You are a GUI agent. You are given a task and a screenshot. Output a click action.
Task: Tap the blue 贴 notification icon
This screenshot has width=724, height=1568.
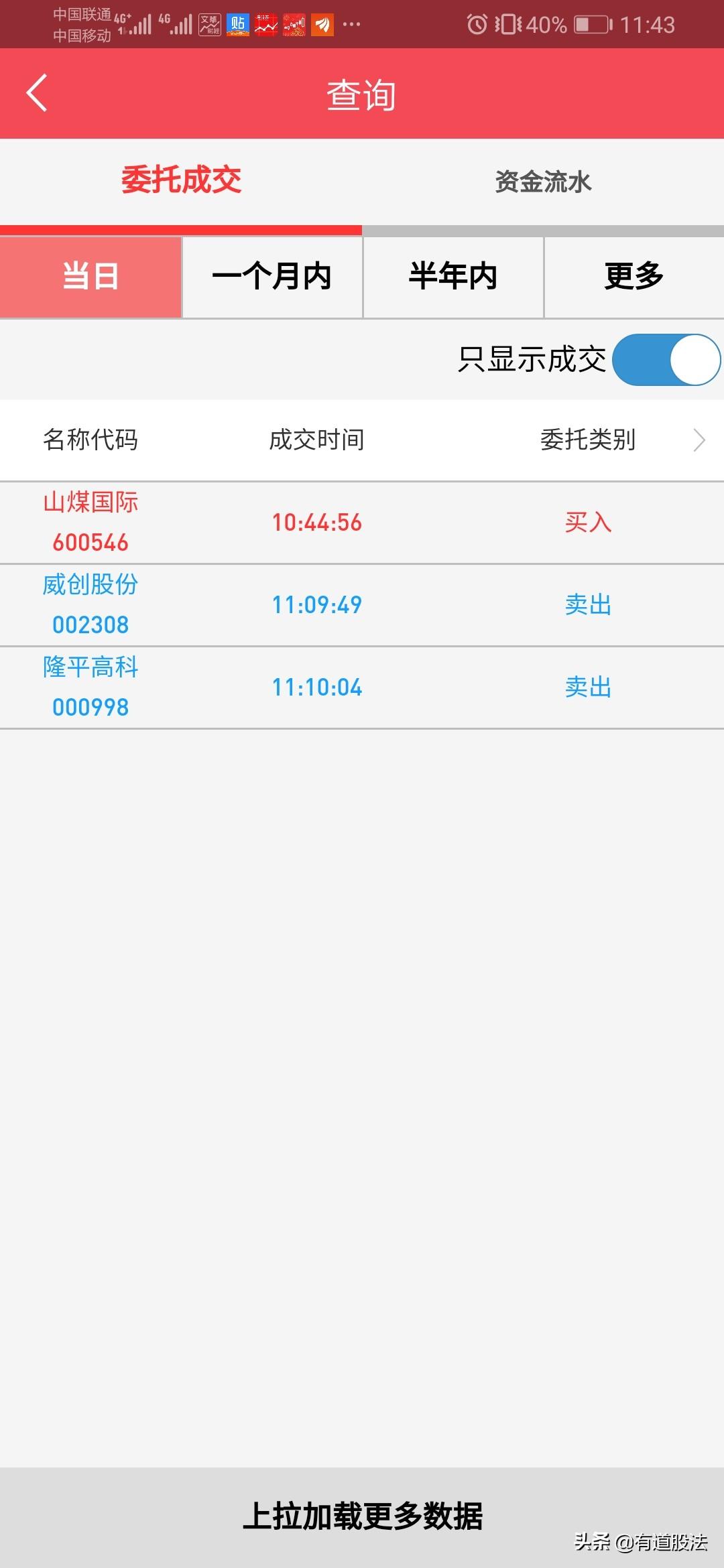coord(238,25)
